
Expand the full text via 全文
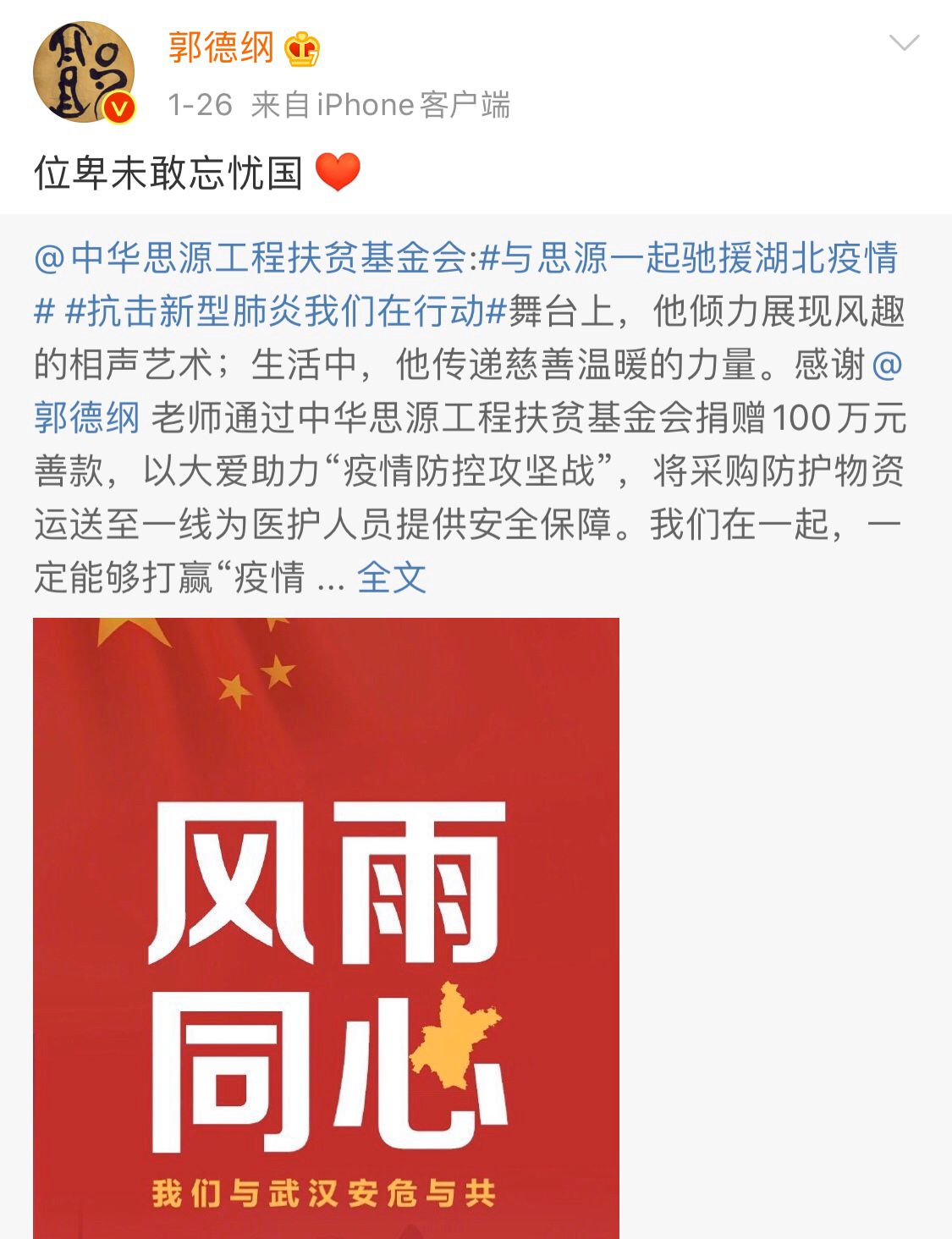tap(391, 578)
